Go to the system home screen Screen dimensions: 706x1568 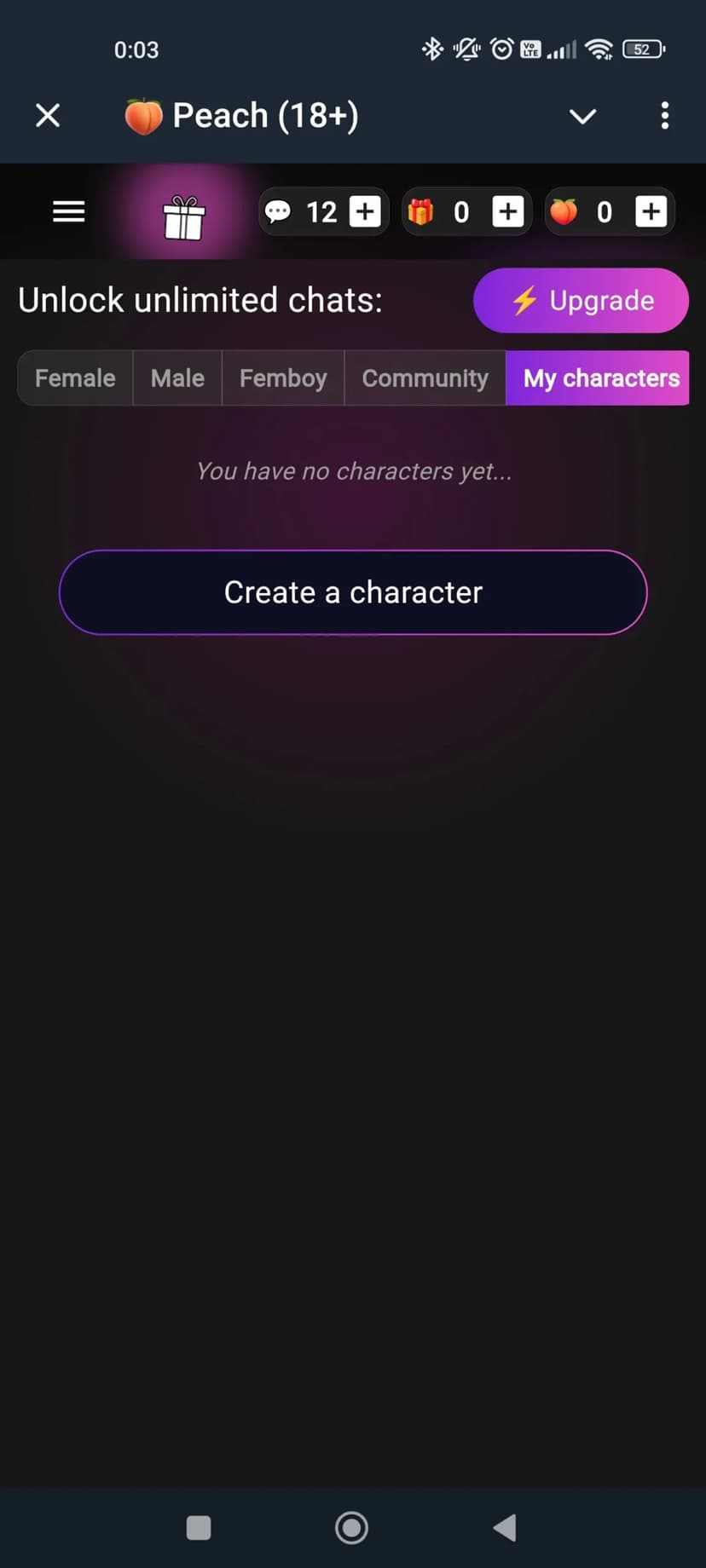coord(351,1528)
